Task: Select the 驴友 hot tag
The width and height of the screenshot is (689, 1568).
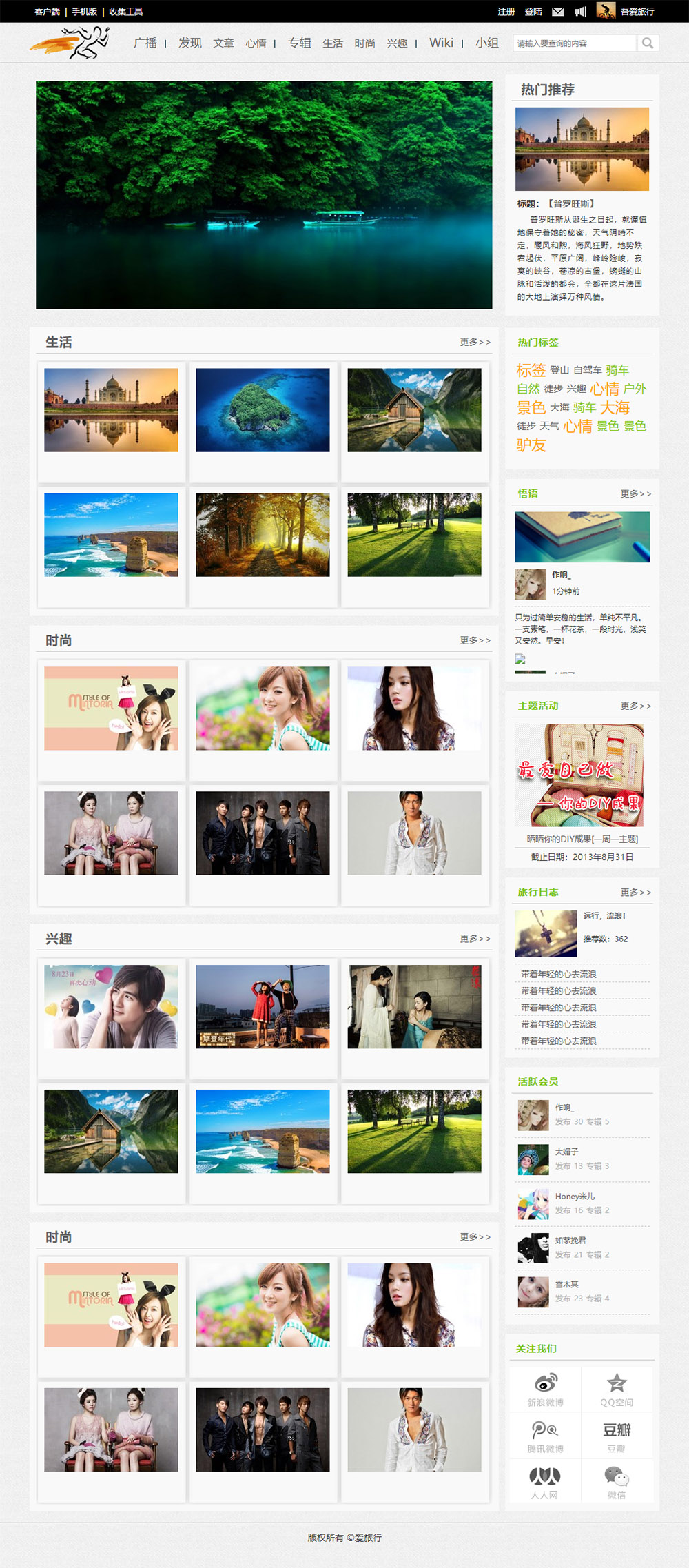Action: (x=531, y=445)
